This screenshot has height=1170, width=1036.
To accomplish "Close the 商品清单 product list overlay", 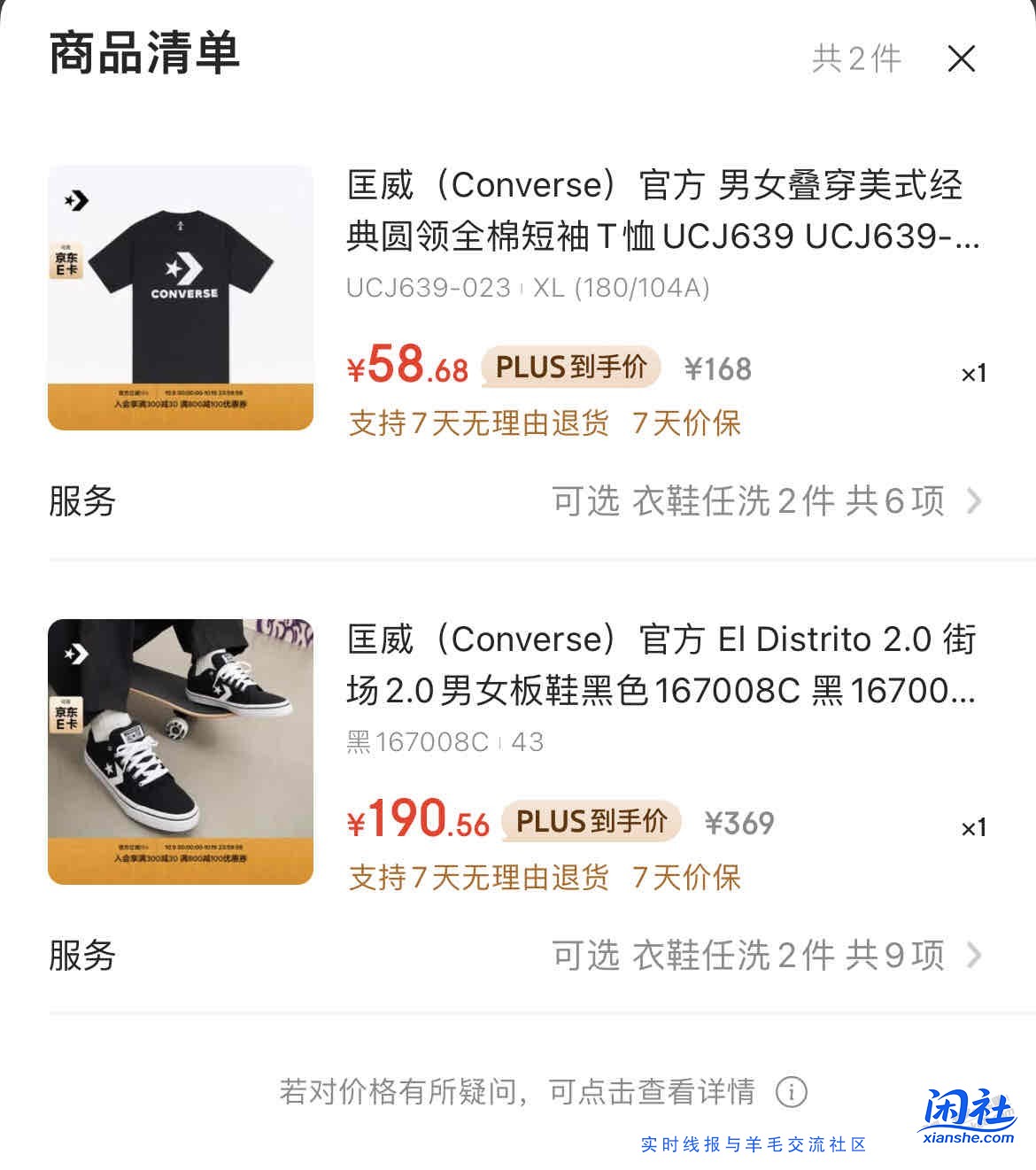I will [x=962, y=57].
